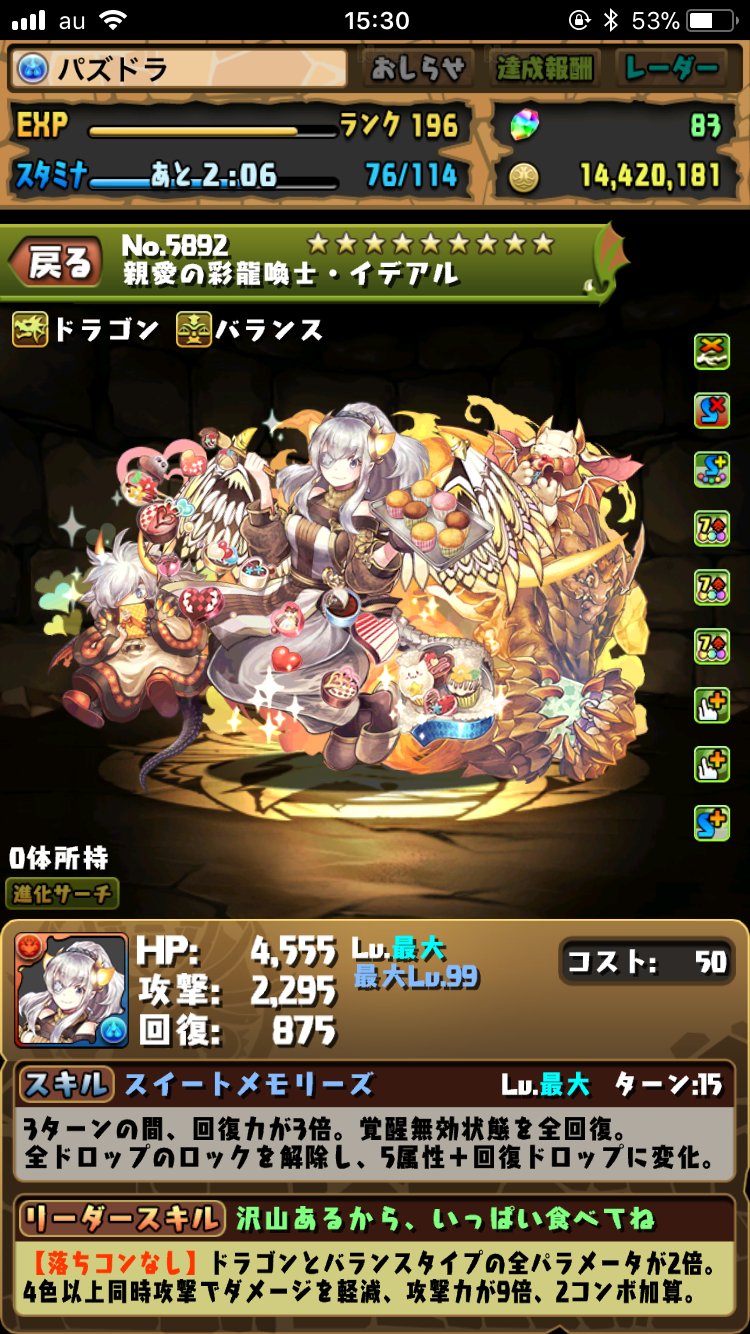This screenshot has width=750, height=1334.
Task: Tap the 進化サーチ evolution search button
Action: coord(63,893)
